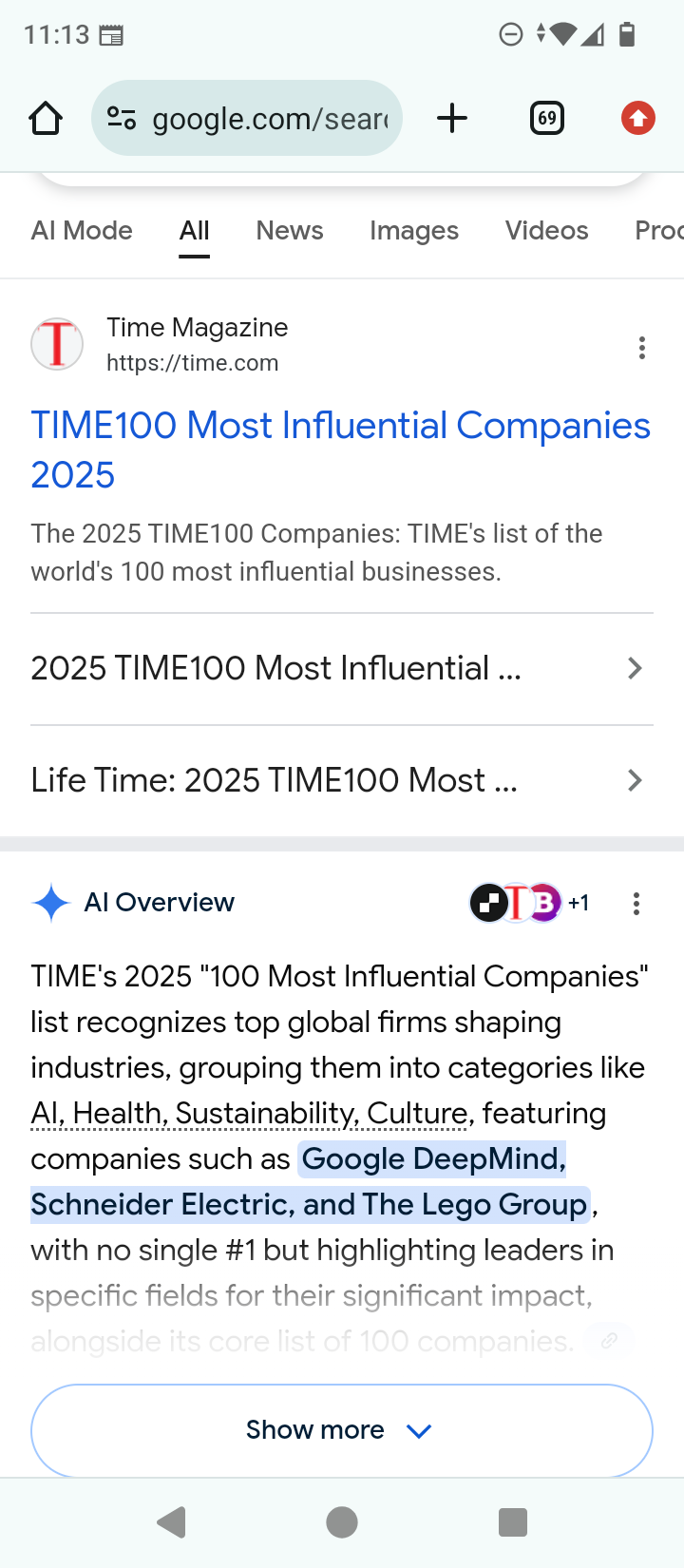The image size is (684, 1568).
Task: Switch to Videos results
Action: coord(547,231)
